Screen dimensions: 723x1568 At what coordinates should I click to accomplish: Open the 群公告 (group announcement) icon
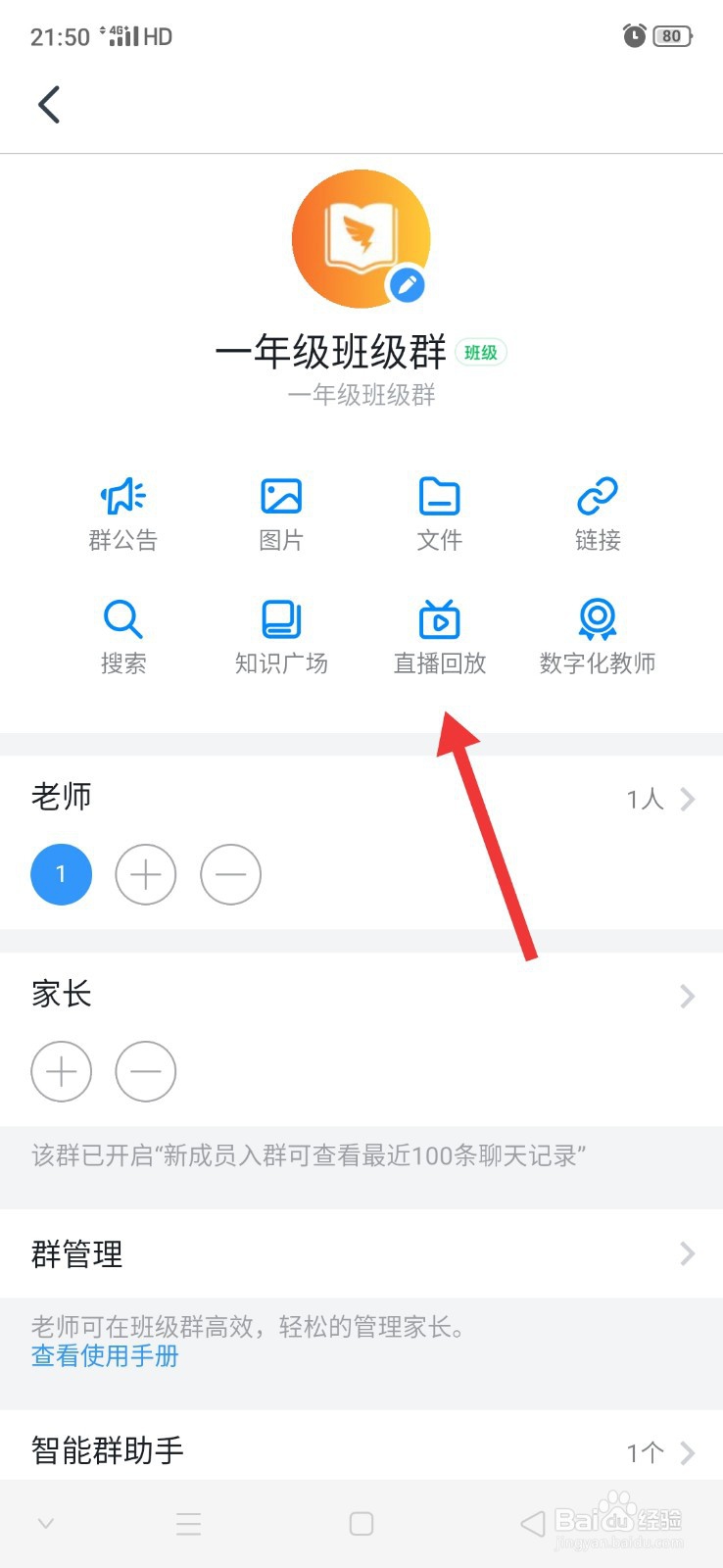pyautogui.click(x=123, y=510)
